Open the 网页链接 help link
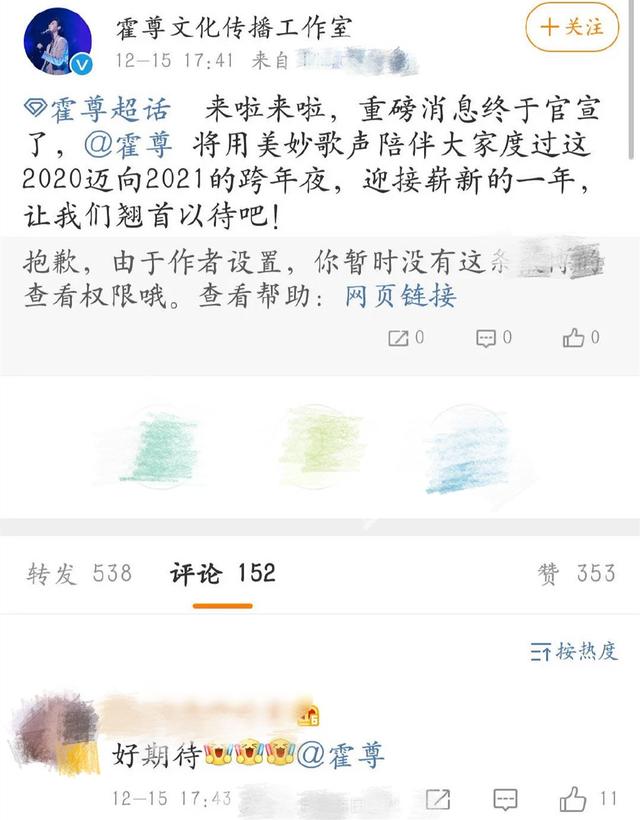Image resolution: width=640 pixels, height=820 pixels. point(400,297)
